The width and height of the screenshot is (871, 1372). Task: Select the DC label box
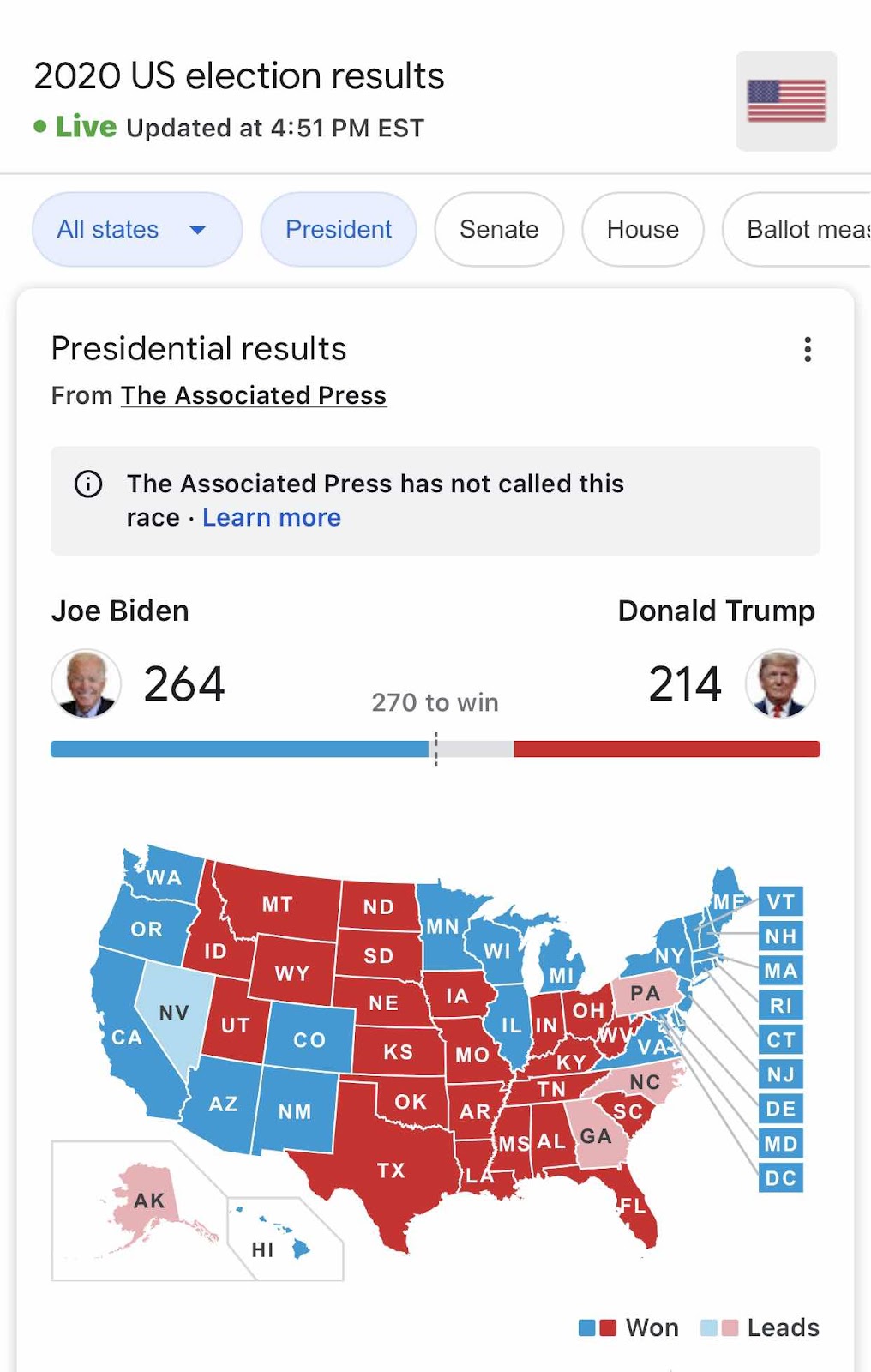(780, 1178)
